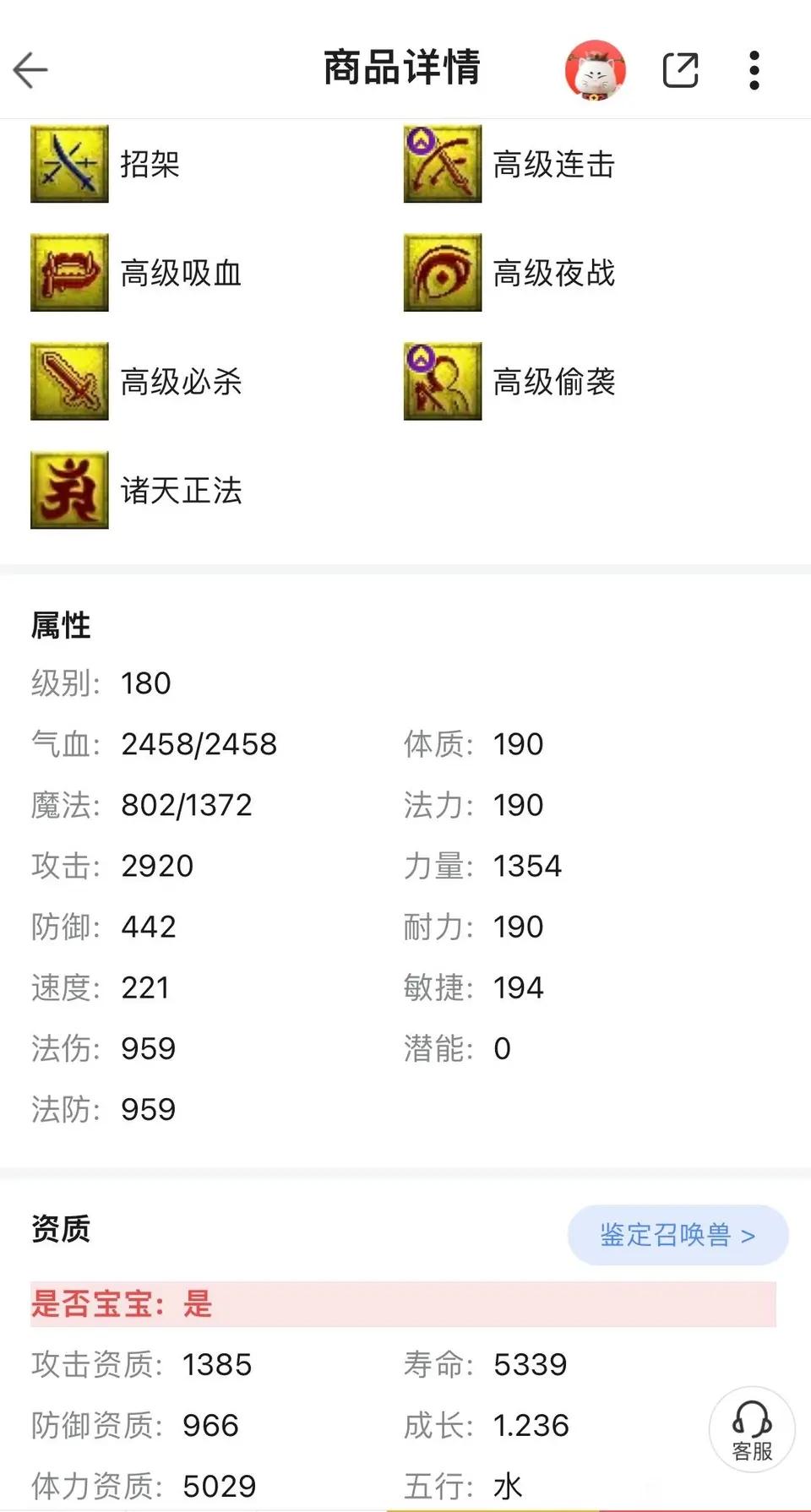Open the cat avatar icon

point(596,70)
